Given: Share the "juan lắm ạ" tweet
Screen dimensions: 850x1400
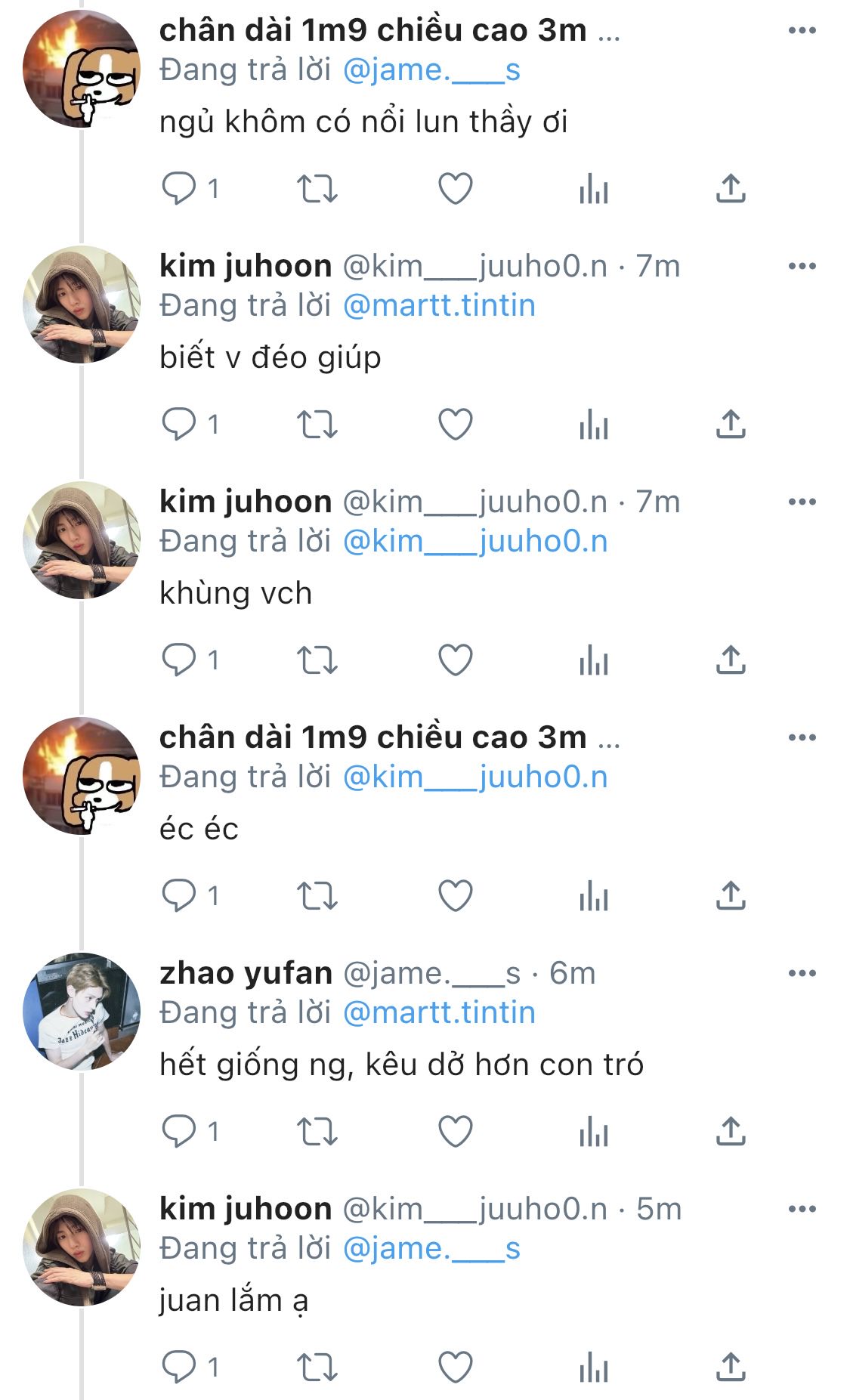Looking at the screenshot, I should pyautogui.click(x=731, y=1368).
